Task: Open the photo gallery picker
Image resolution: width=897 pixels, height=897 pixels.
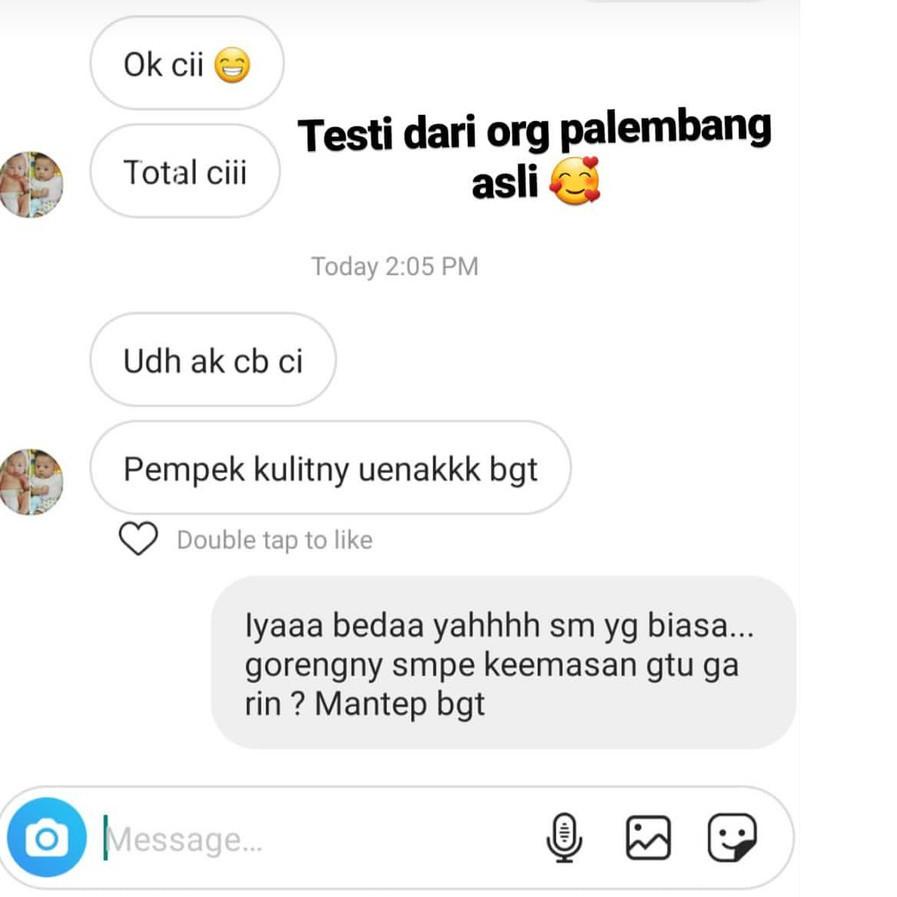Action: click(648, 838)
